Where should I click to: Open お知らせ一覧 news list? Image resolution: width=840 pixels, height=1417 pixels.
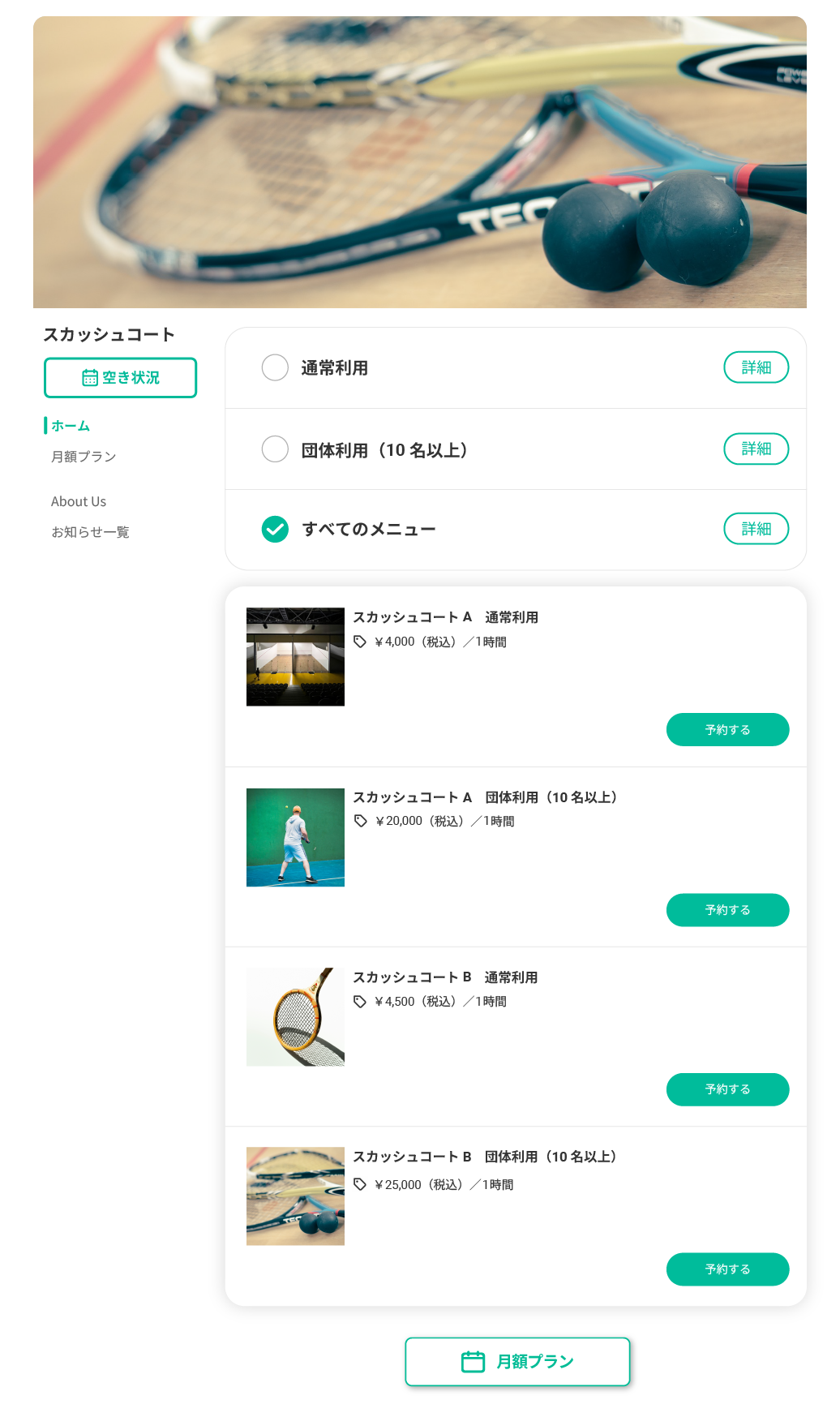(90, 532)
